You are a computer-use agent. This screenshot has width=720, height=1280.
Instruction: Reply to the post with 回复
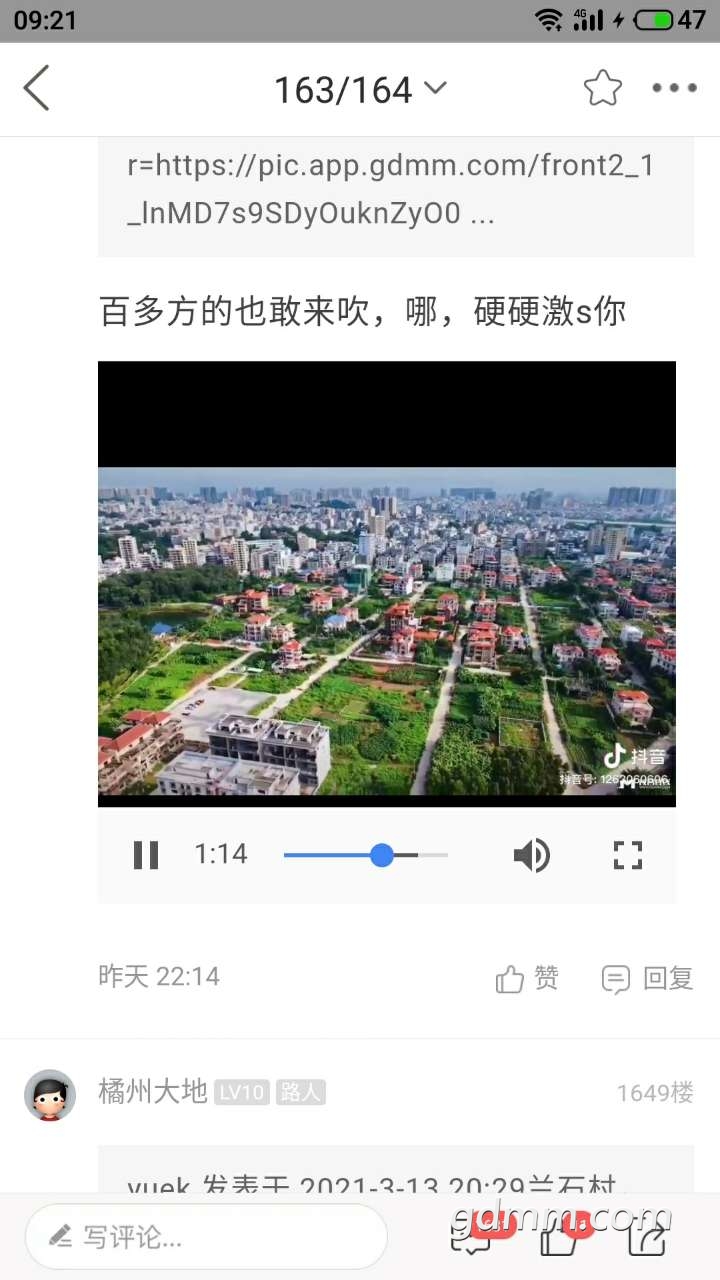[x=647, y=978]
